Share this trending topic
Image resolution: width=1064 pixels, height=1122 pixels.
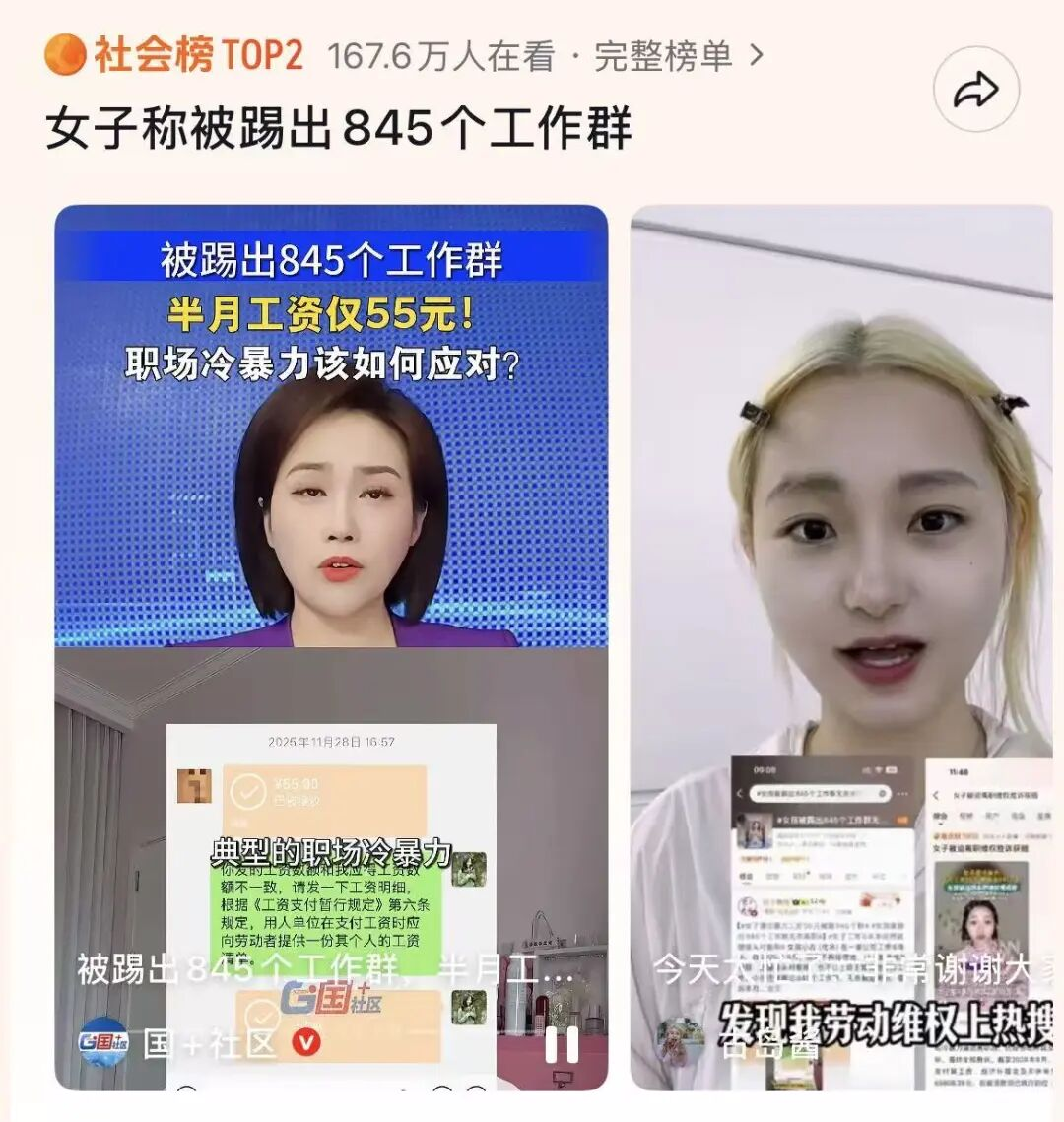pos(976,90)
